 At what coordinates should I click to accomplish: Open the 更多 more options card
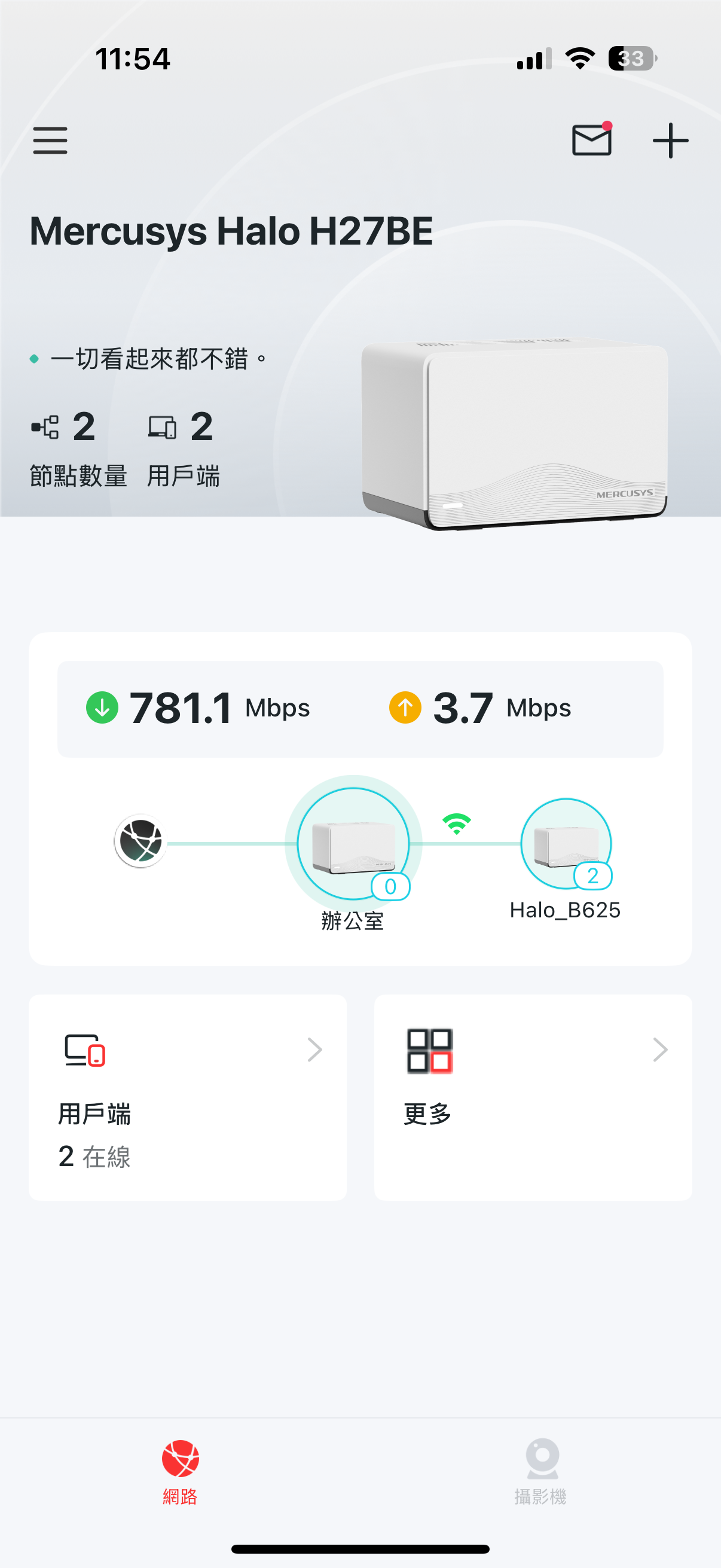[x=533, y=1097]
